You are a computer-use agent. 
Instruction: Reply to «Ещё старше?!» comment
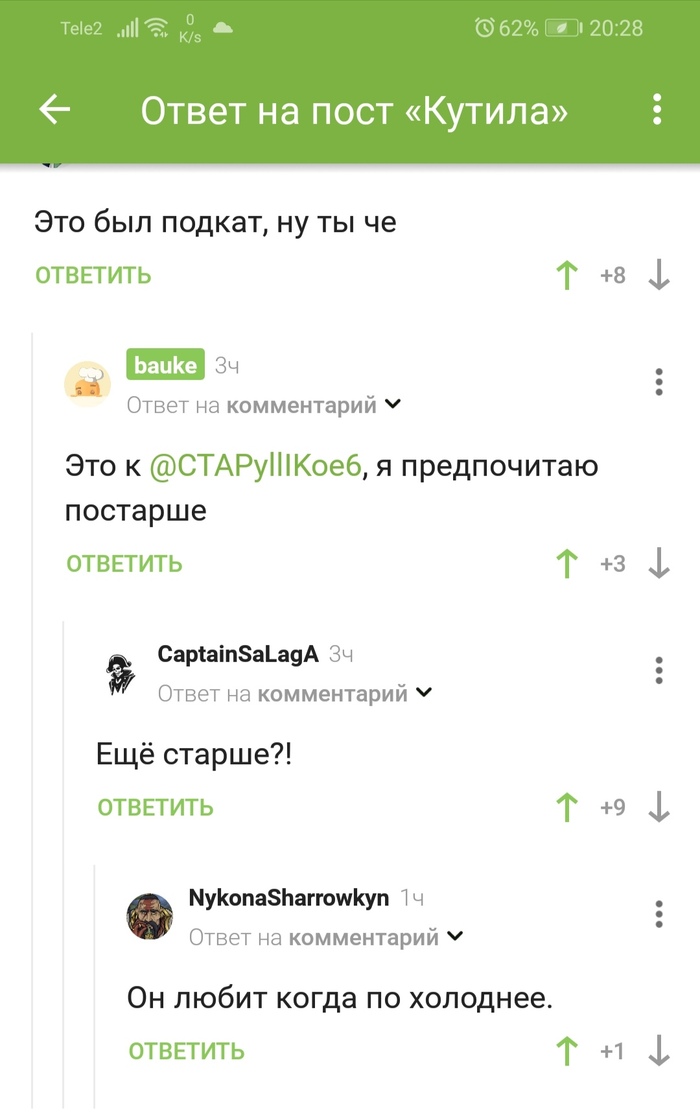(x=155, y=808)
